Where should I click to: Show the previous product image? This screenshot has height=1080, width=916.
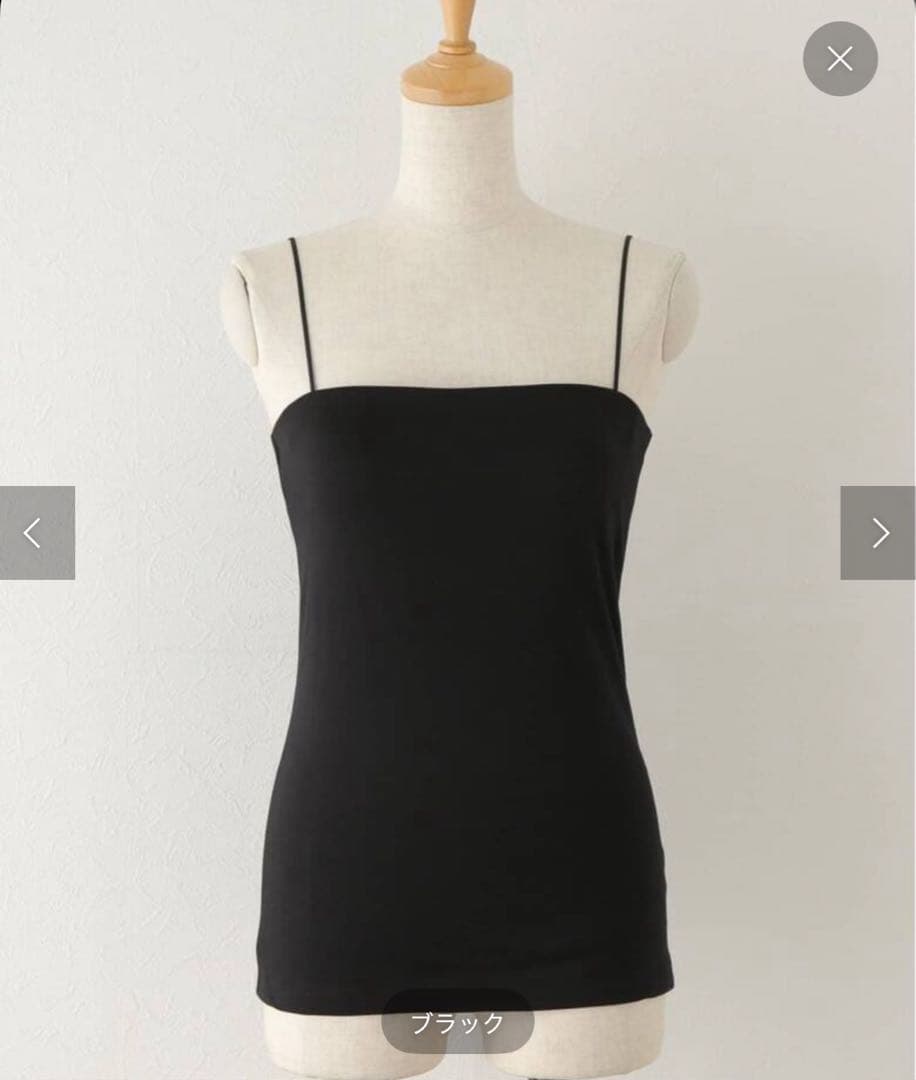[36, 533]
